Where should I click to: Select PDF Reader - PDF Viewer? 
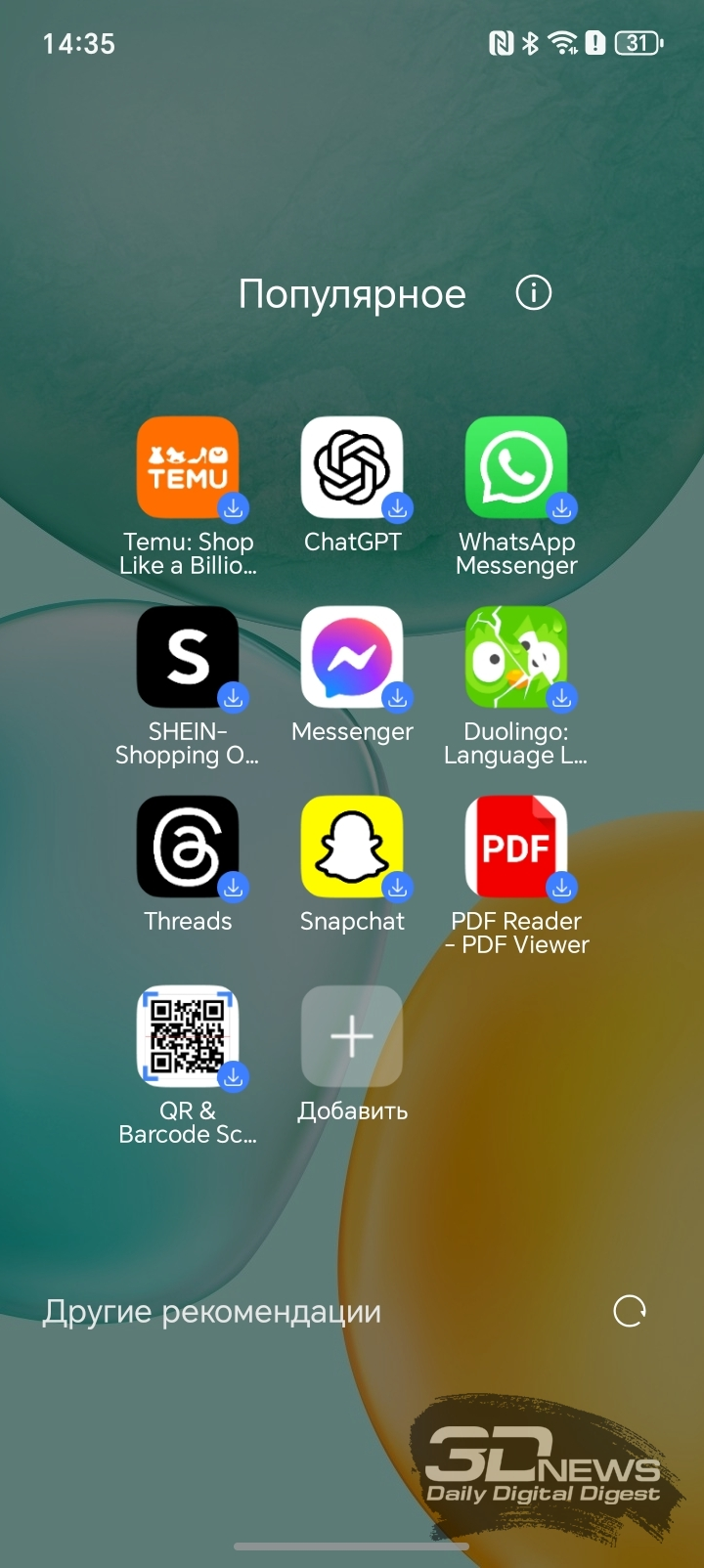[x=516, y=847]
